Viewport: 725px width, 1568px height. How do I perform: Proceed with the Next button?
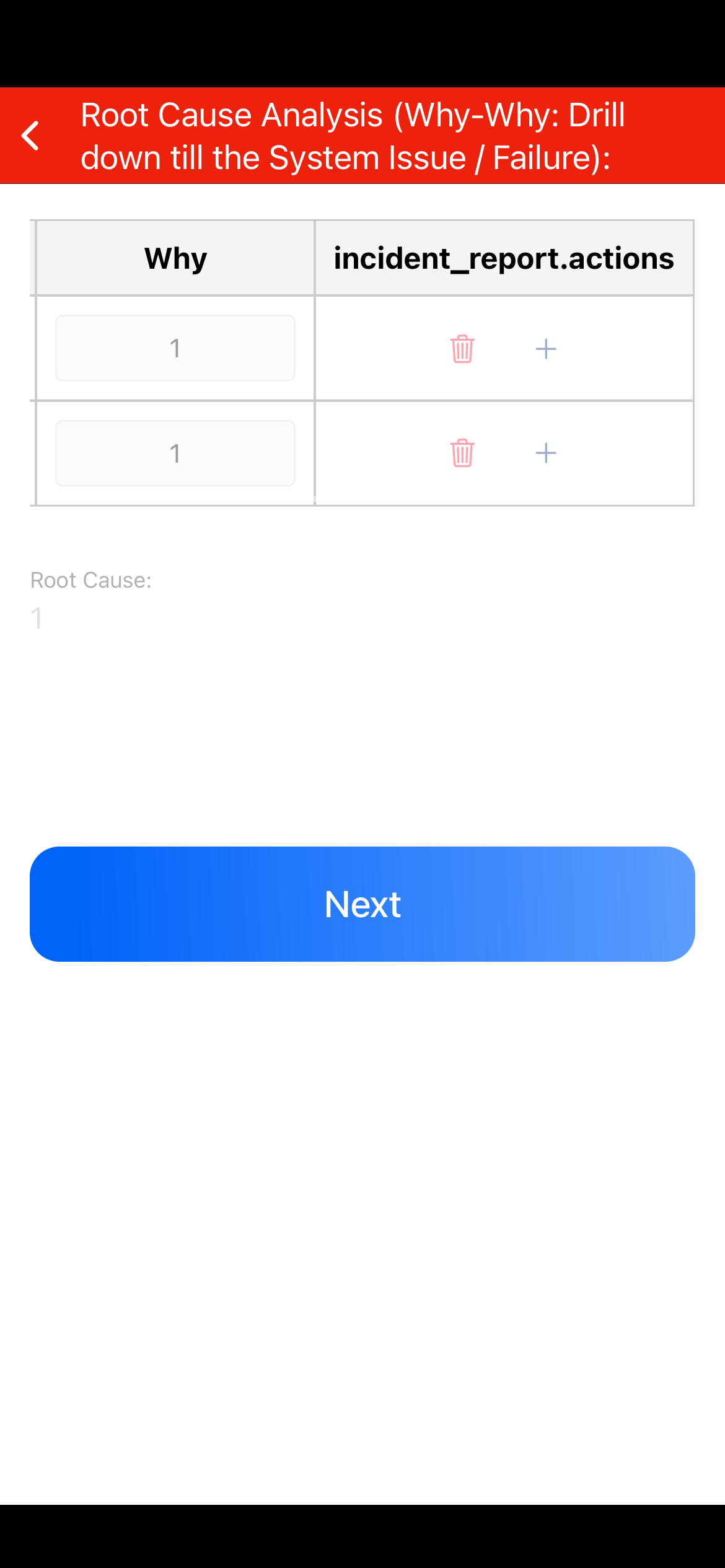click(362, 904)
